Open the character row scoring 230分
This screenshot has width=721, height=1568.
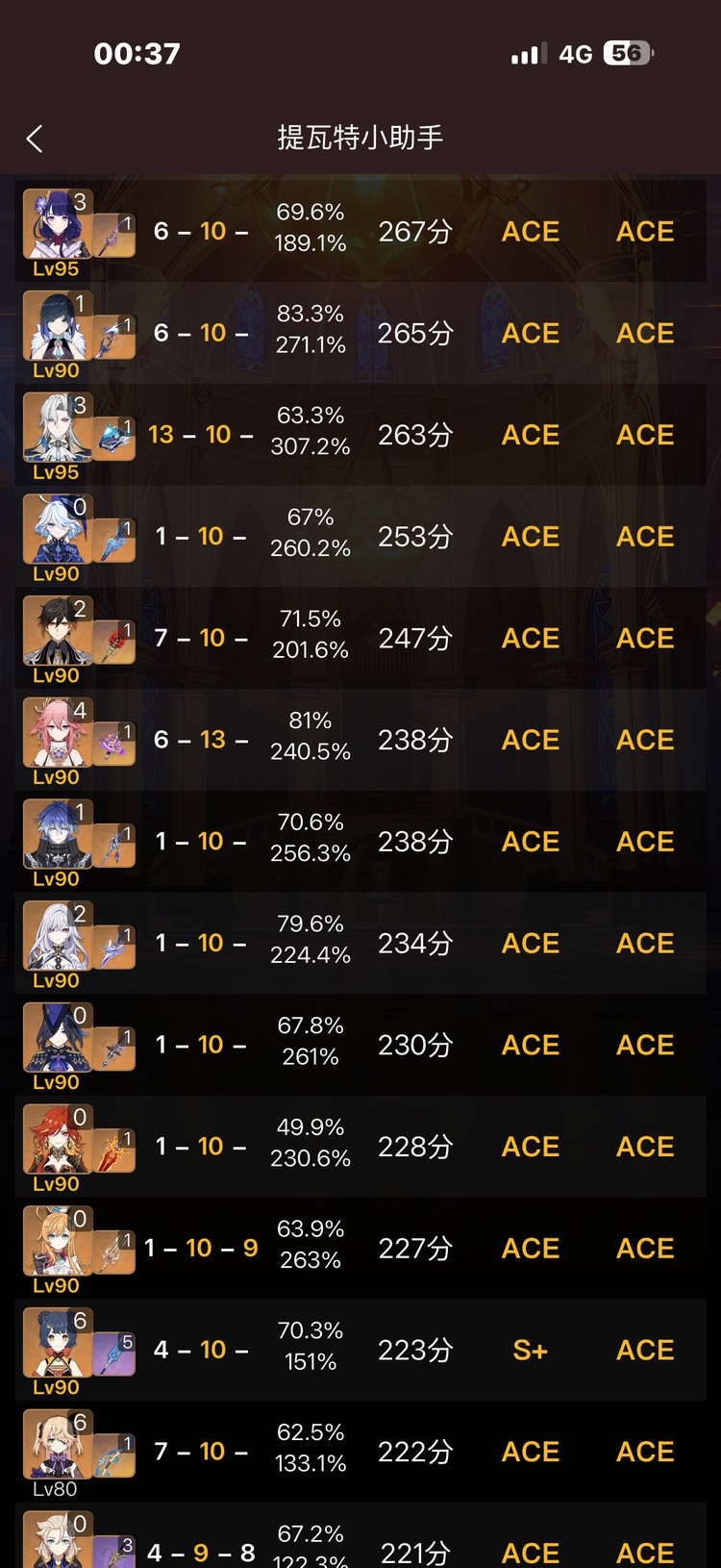(360, 1045)
